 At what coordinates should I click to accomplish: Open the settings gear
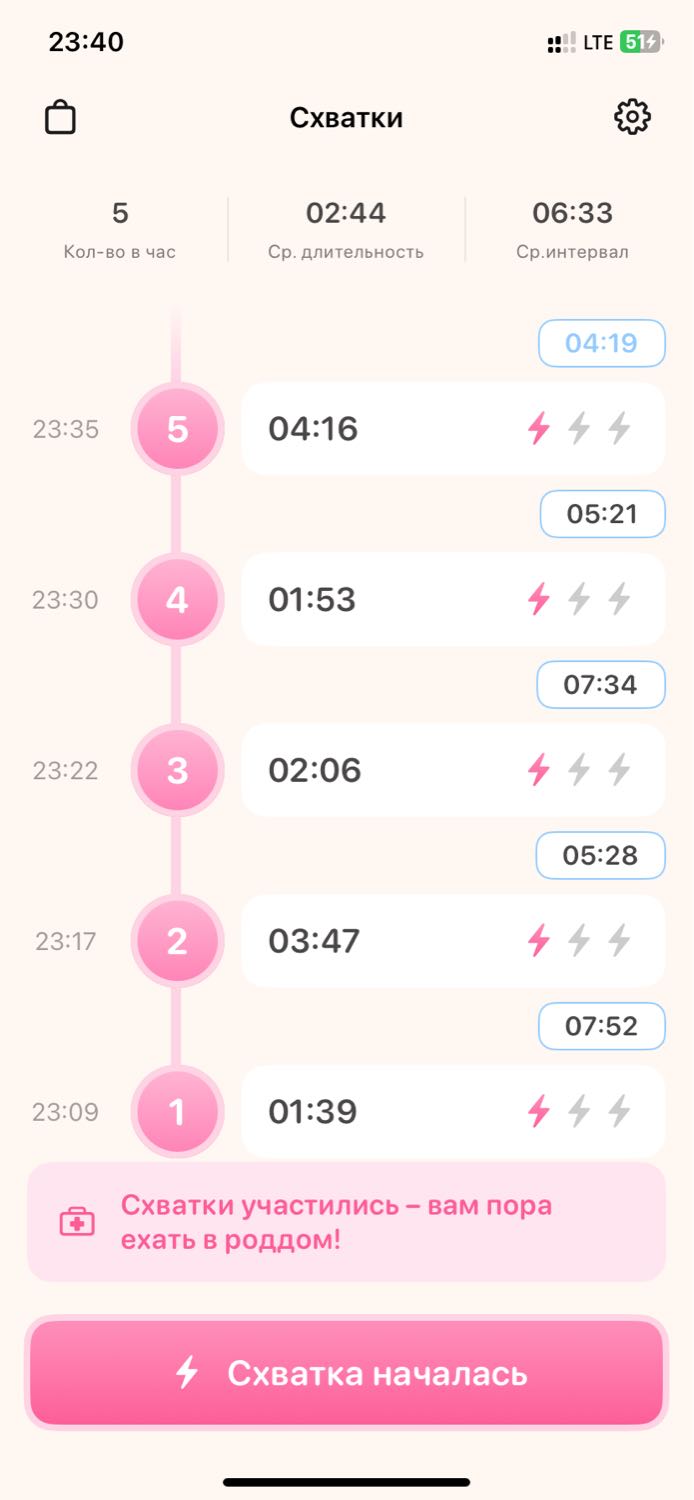point(632,117)
